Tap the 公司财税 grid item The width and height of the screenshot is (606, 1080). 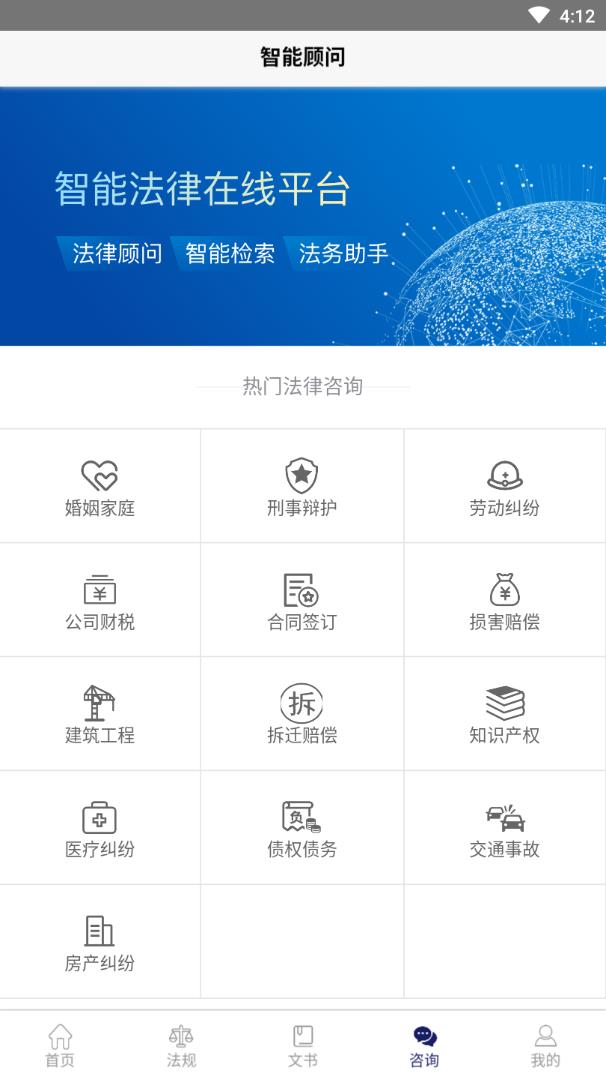pos(100,600)
